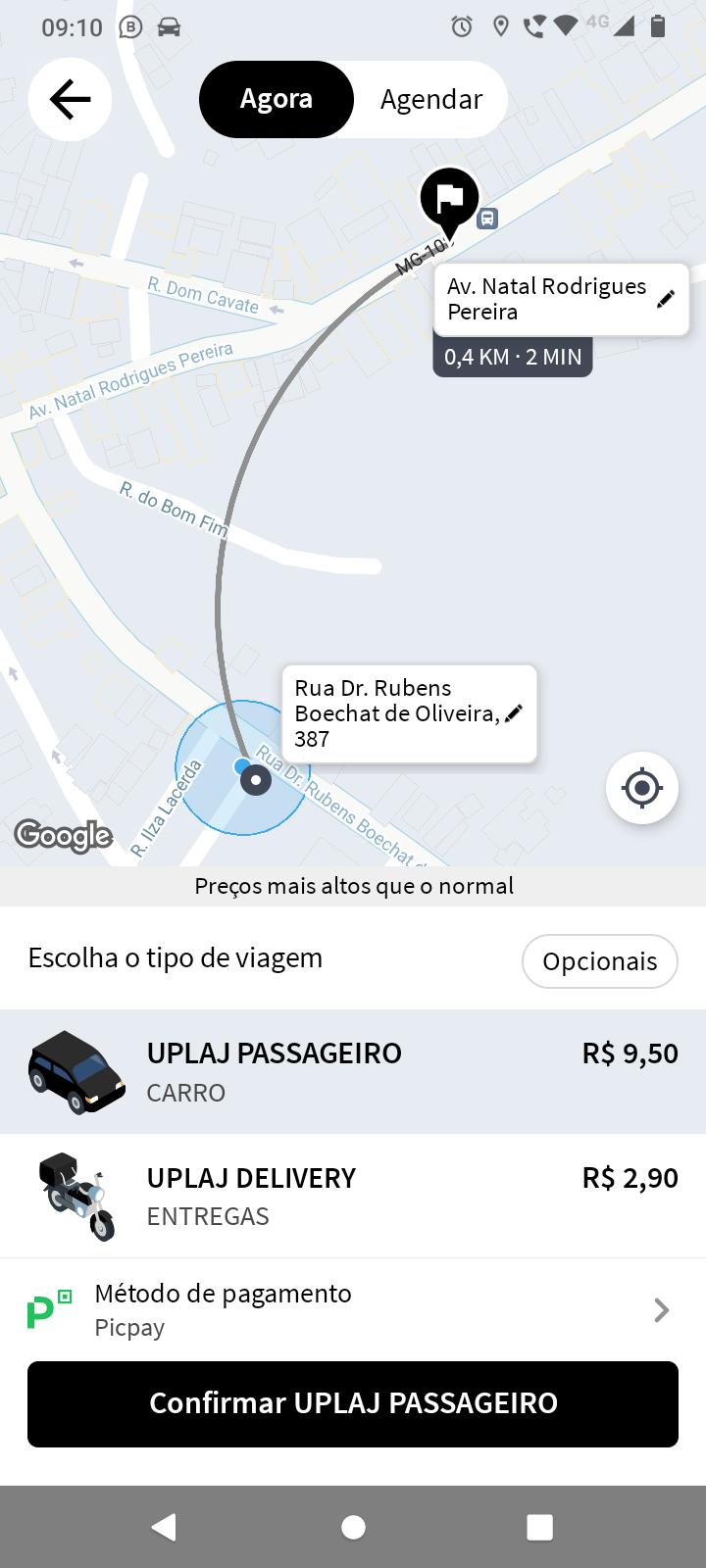
Task: Edit destination Av. Natal Rodrigues Pereira
Action: [x=665, y=299]
